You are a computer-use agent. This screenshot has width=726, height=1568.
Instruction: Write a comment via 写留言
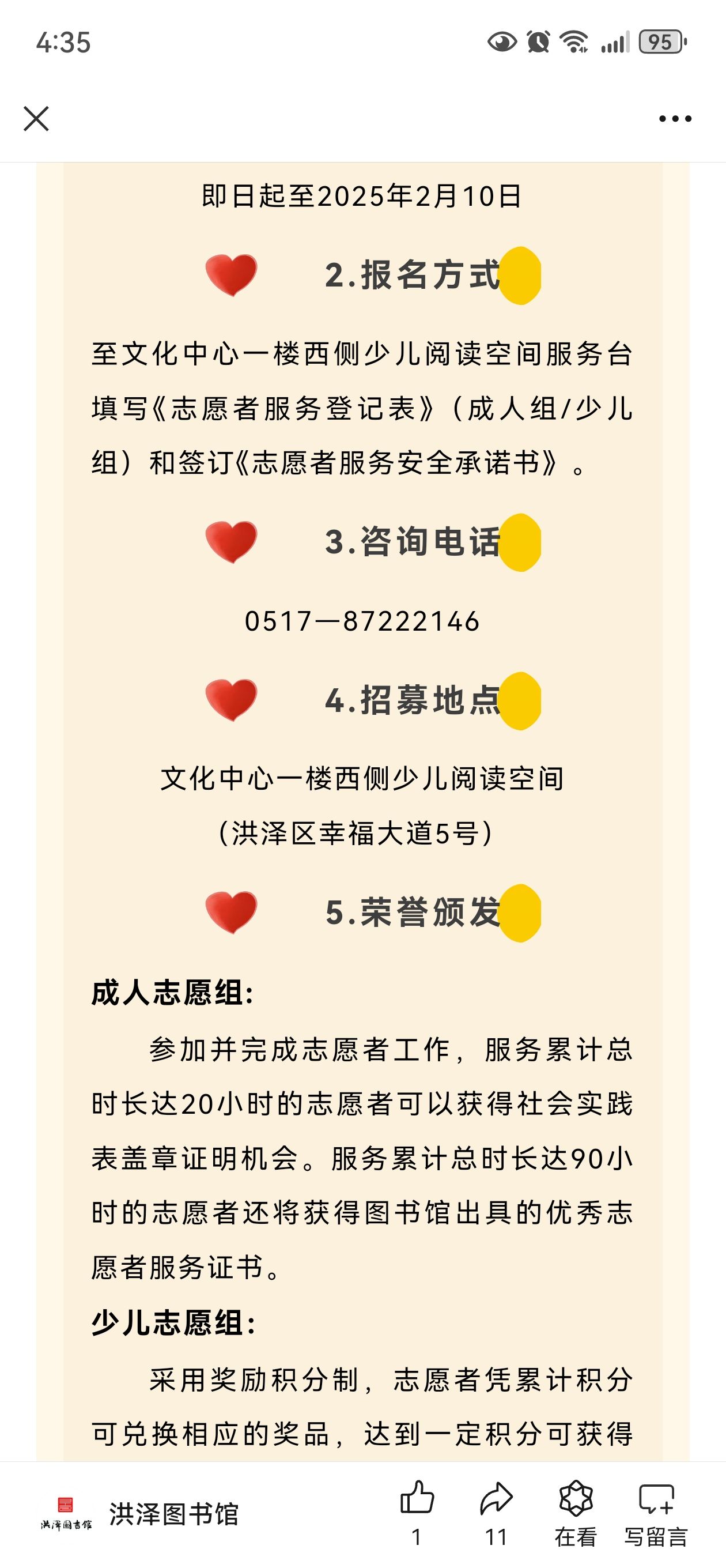[656, 1513]
